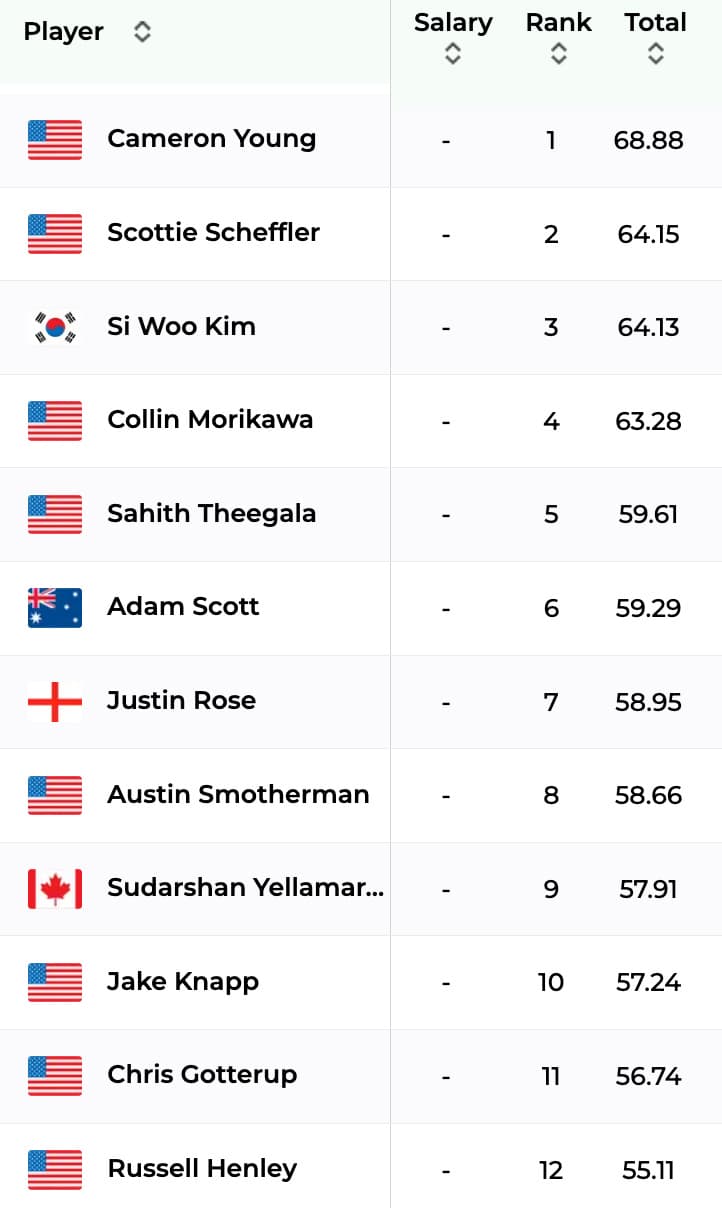Click the Rank column sort arrows
Screen dimensions: 722x1208
558,53
